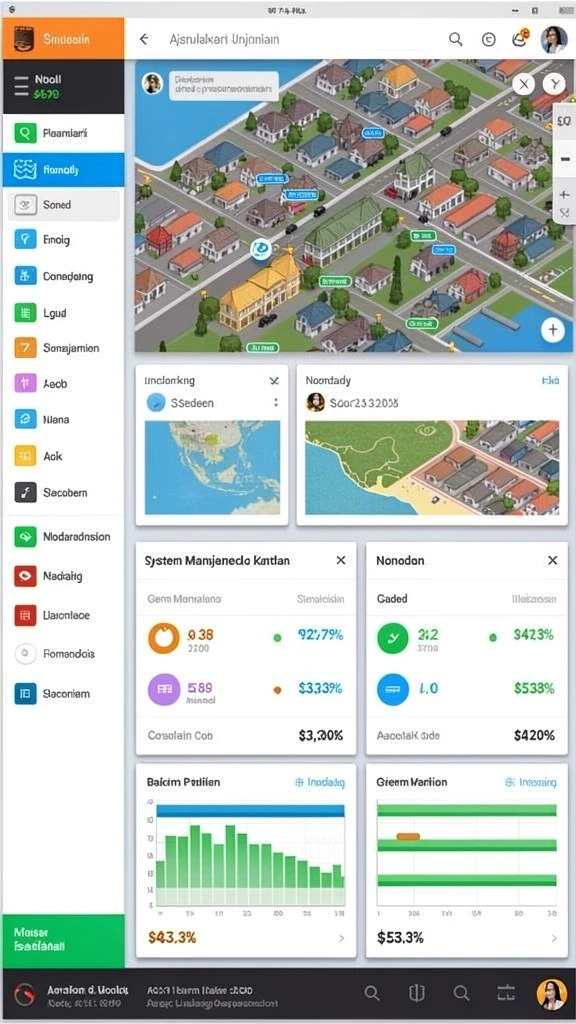The image size is (576, 1024).
Task: Open the Sacobern sidebar item
Action: pyautogui.click(x=63, y=492)
